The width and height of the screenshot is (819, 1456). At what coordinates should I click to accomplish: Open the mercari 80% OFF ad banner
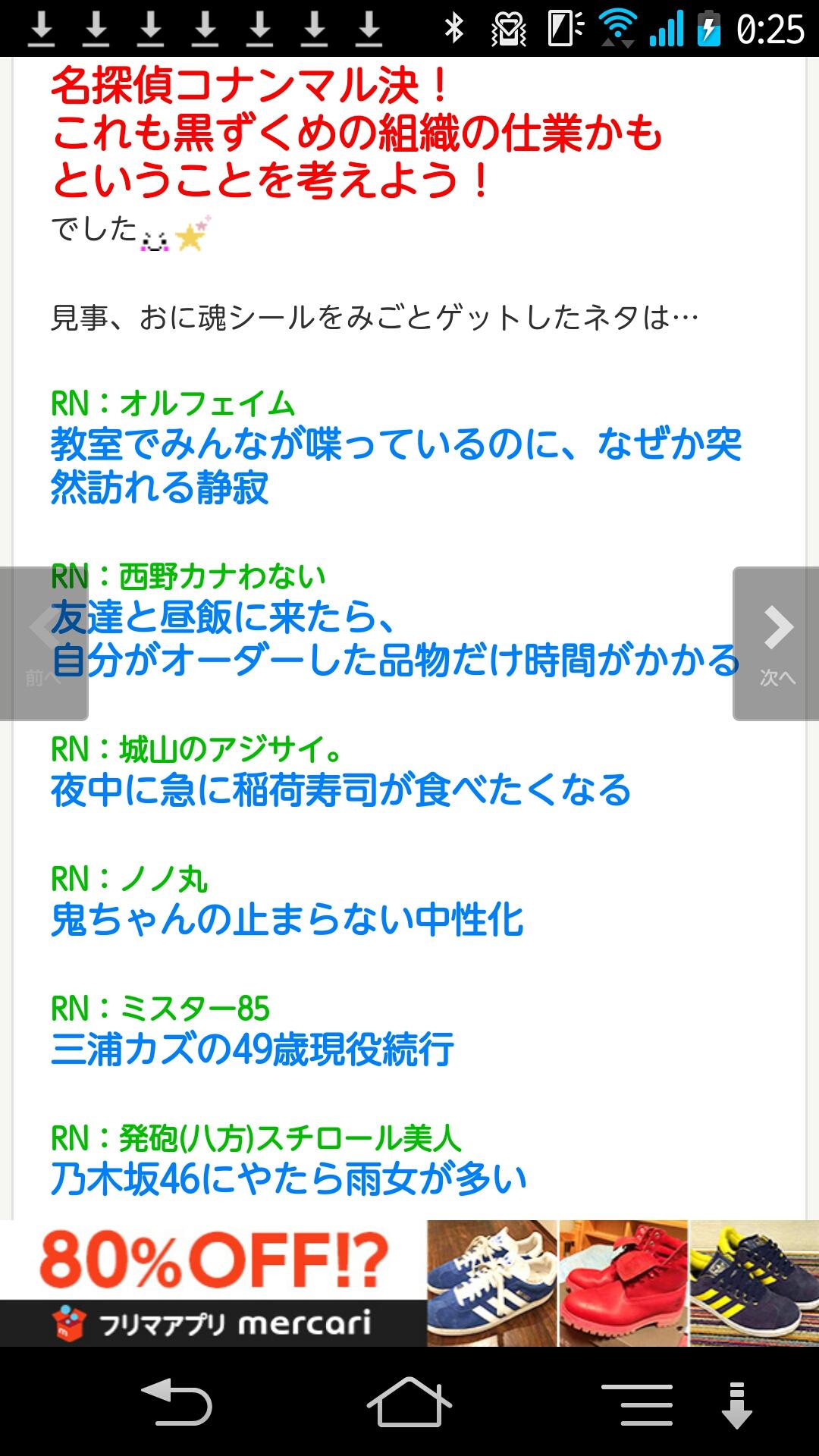(409, 1283)
